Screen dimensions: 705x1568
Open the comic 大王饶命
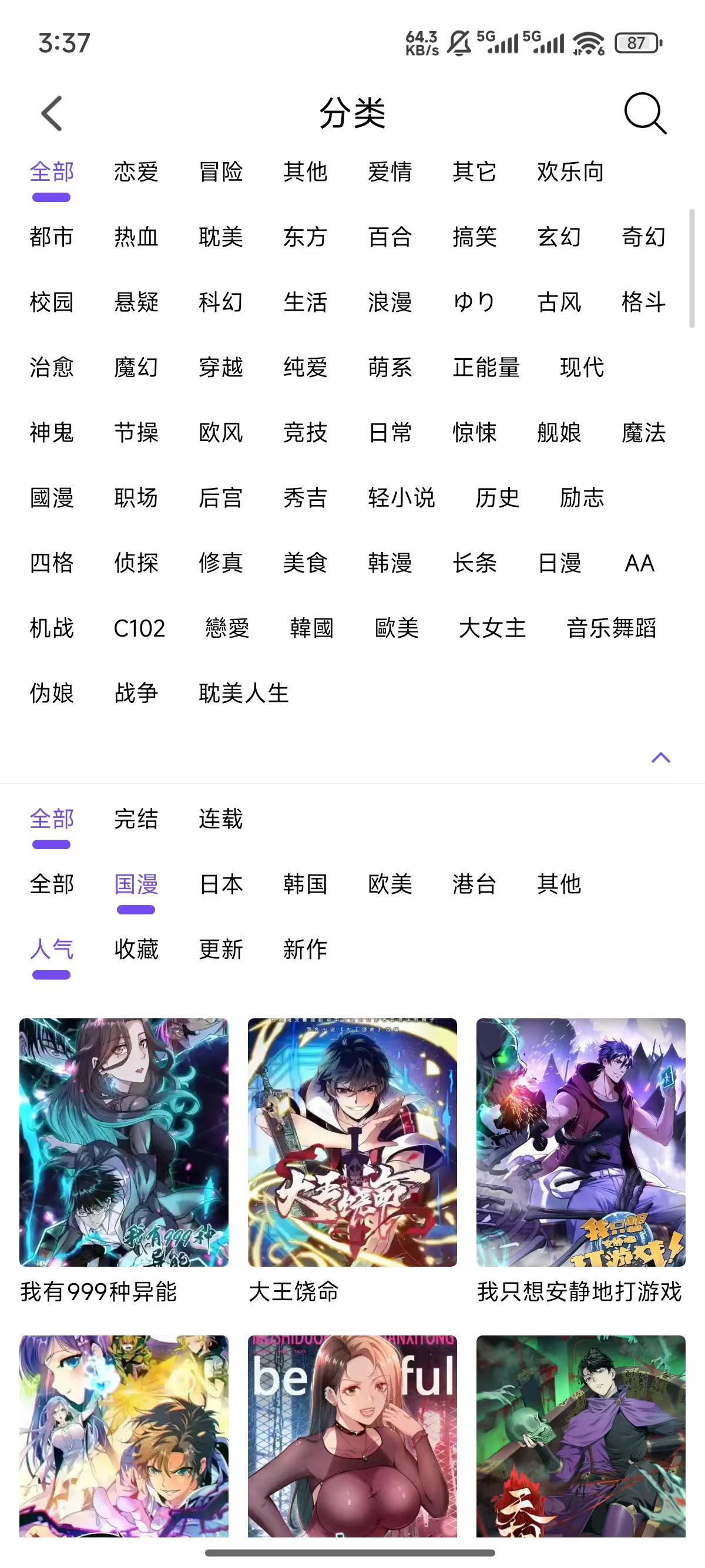pyautogui.click(x=352, y=1145)
